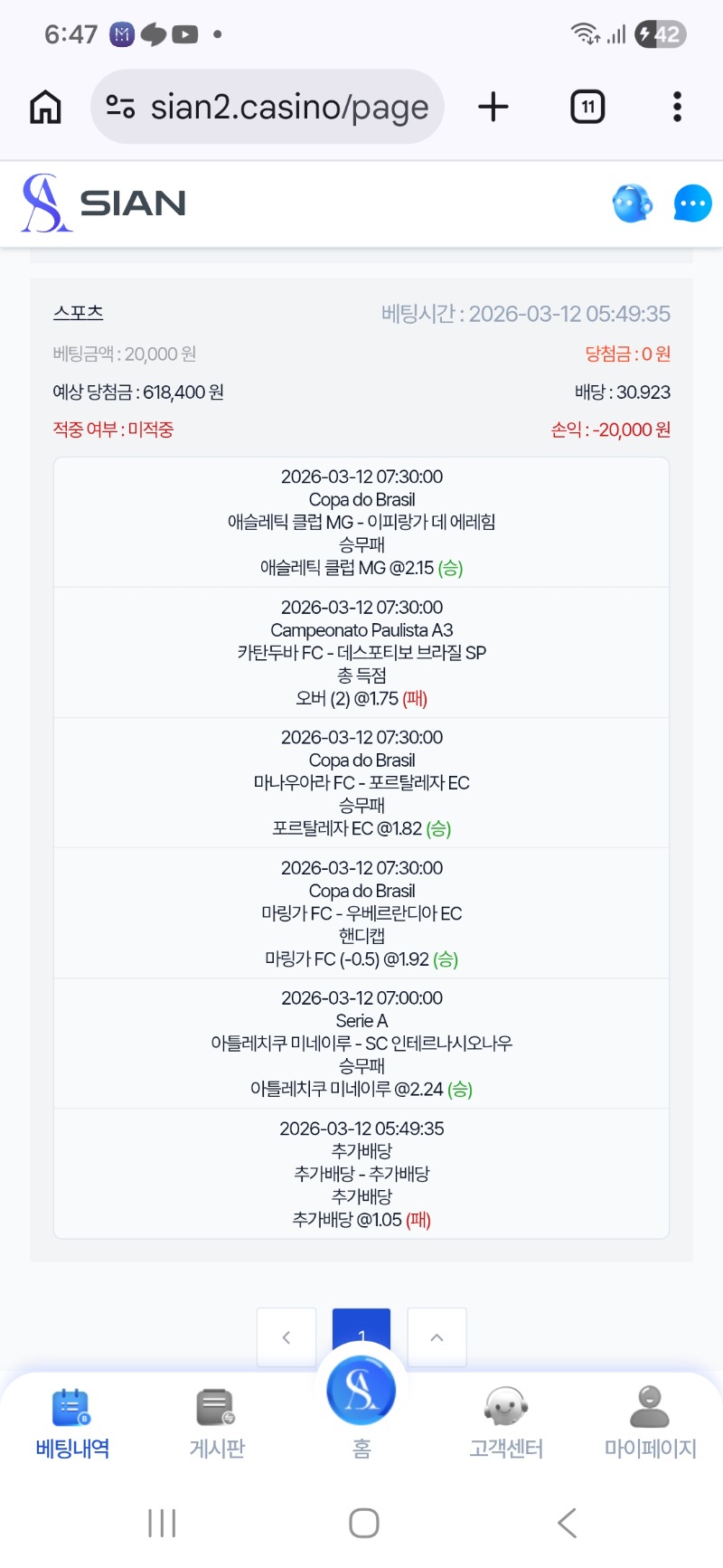The width and height of the screenshot is (723, 1568).
Task: Open the blue robot assistant icon
Action: pyautogui.click(x=632, y=203)
